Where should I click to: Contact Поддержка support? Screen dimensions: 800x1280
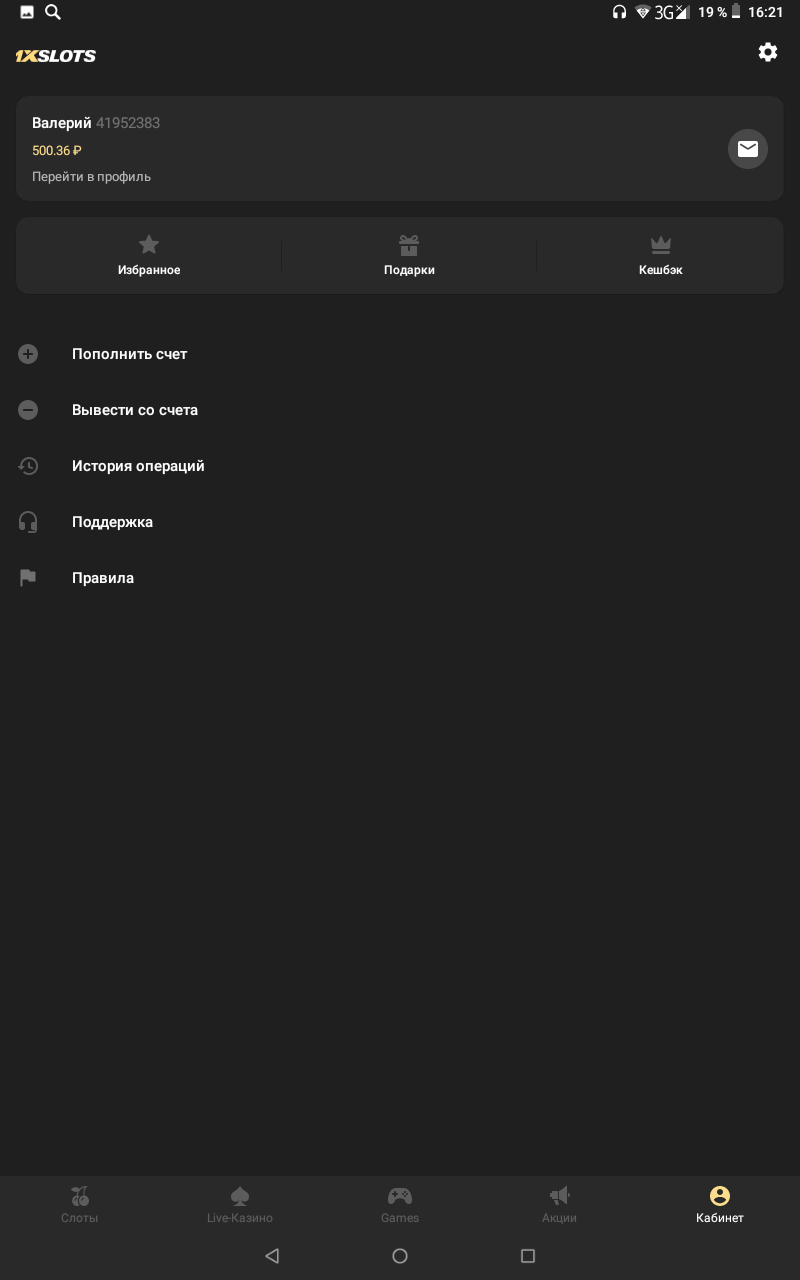tap(112, 522)
